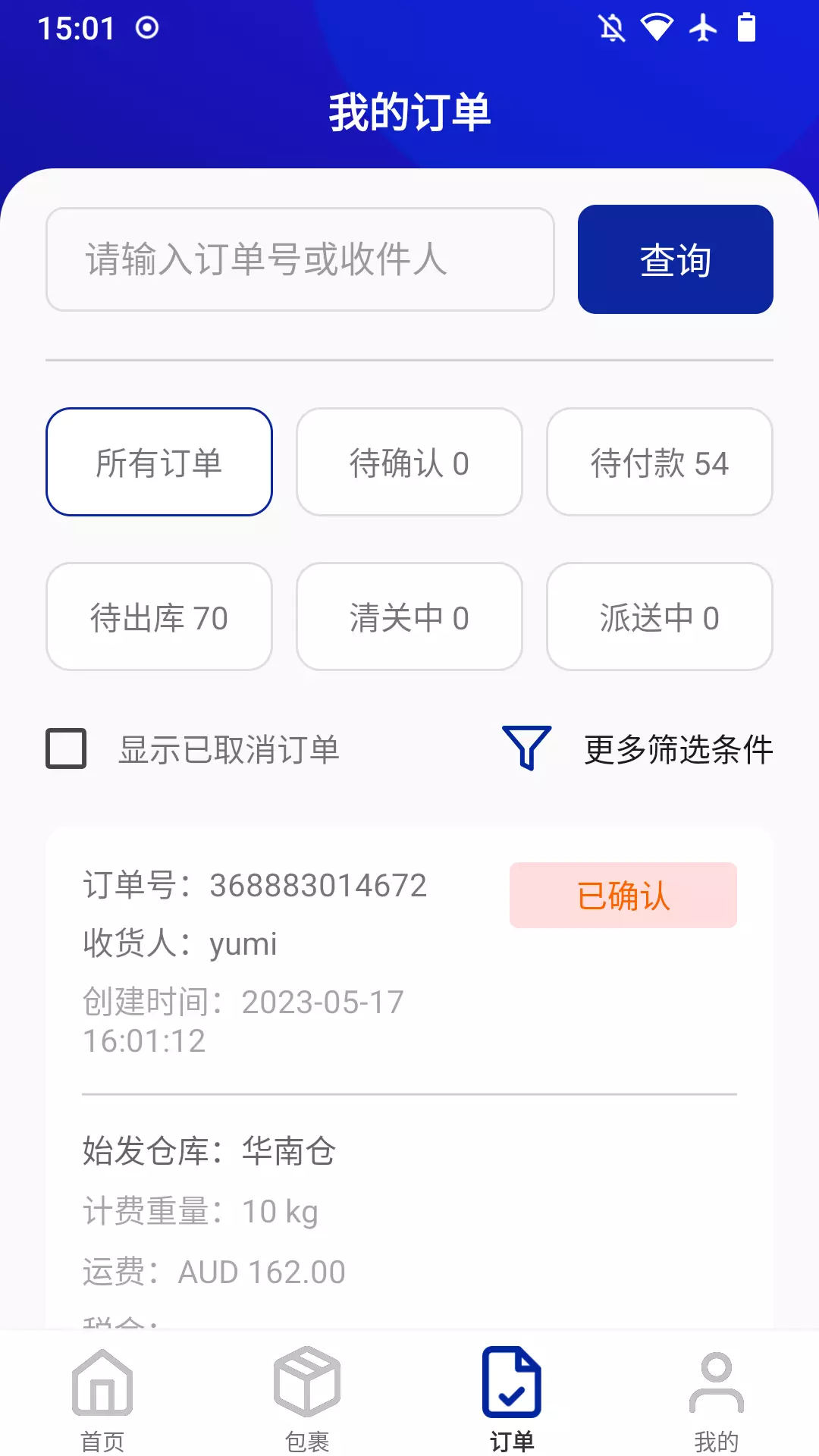The height and width of the screenshot is (1456, 819).
Task: Select the 所有订单 filter
Action: [159, 462]
